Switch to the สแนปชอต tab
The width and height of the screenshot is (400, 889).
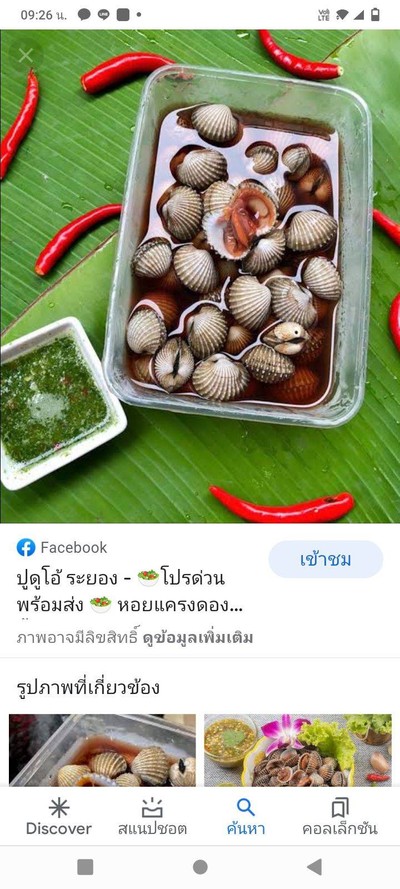click(152, 816)
